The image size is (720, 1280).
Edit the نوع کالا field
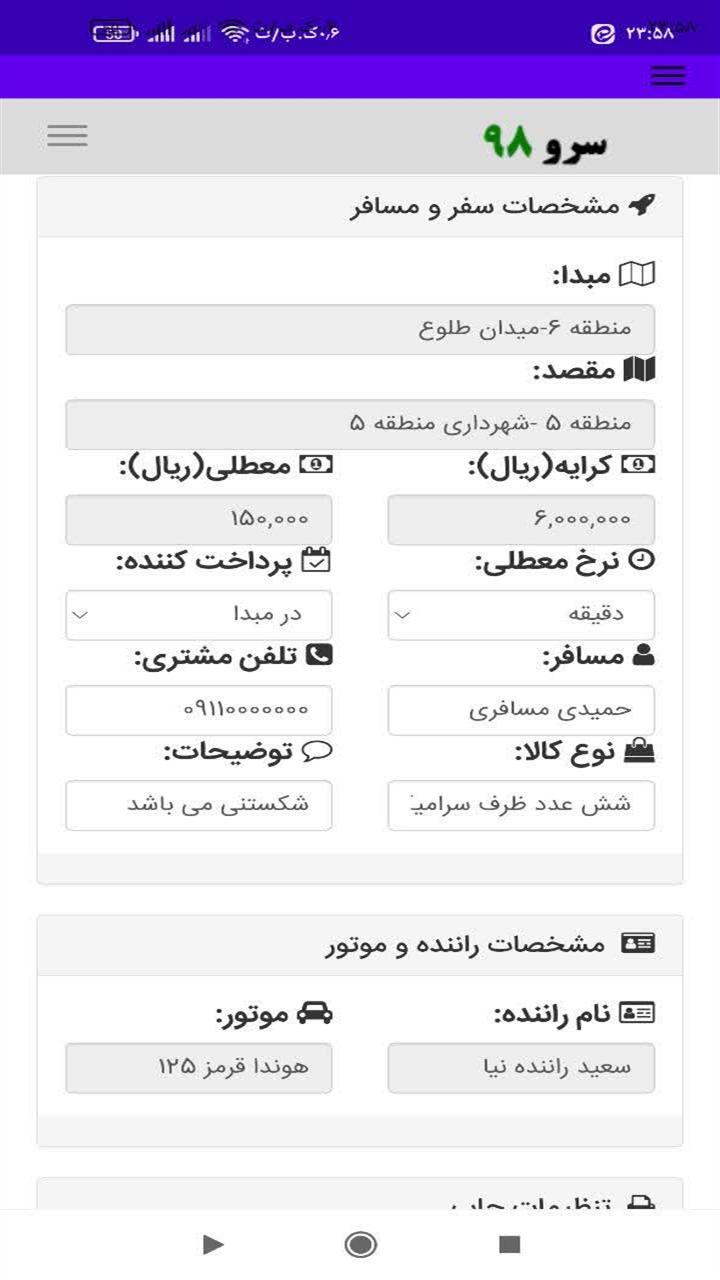click(521, 805)
